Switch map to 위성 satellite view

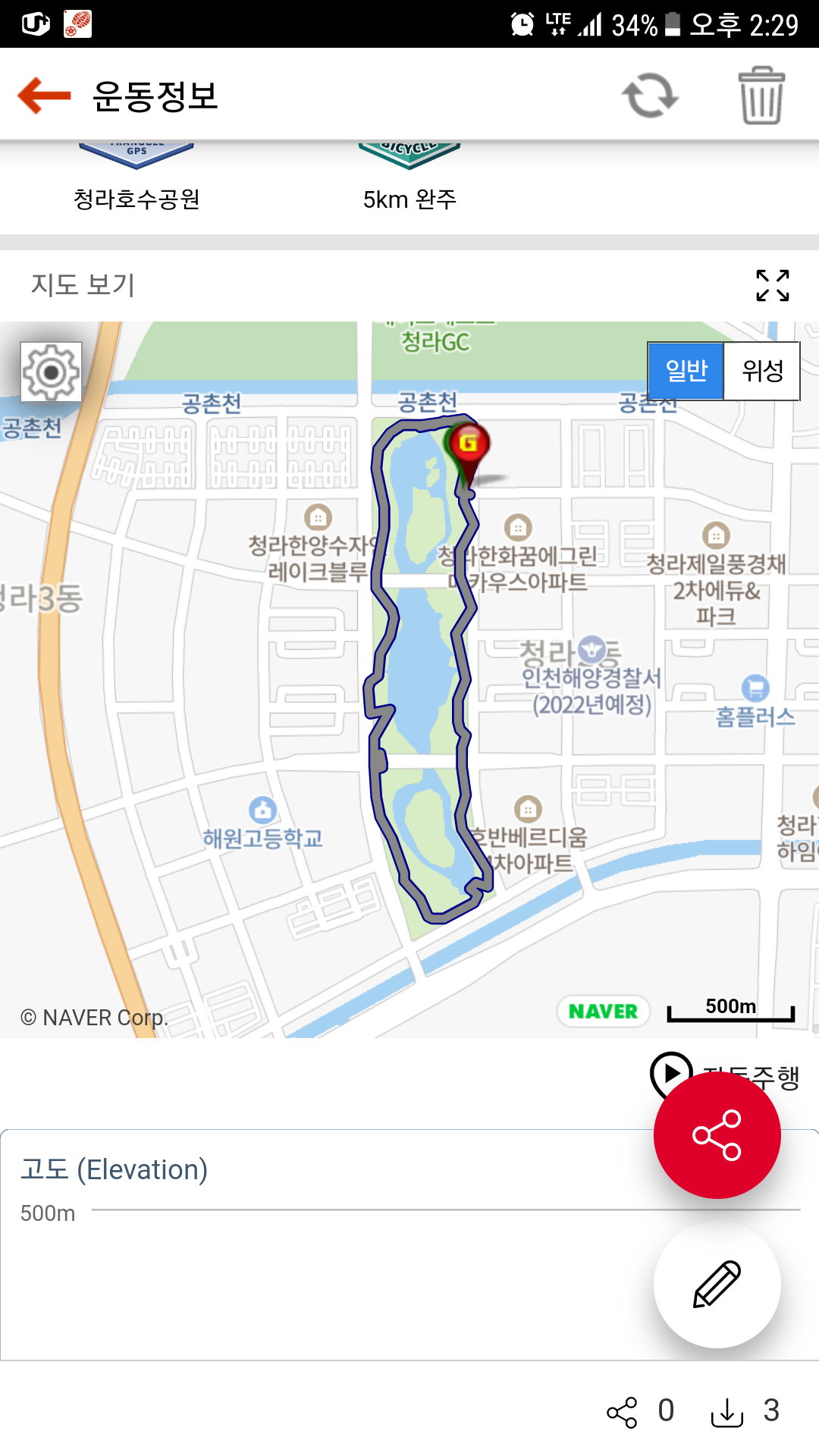click(x=761, y=371)
